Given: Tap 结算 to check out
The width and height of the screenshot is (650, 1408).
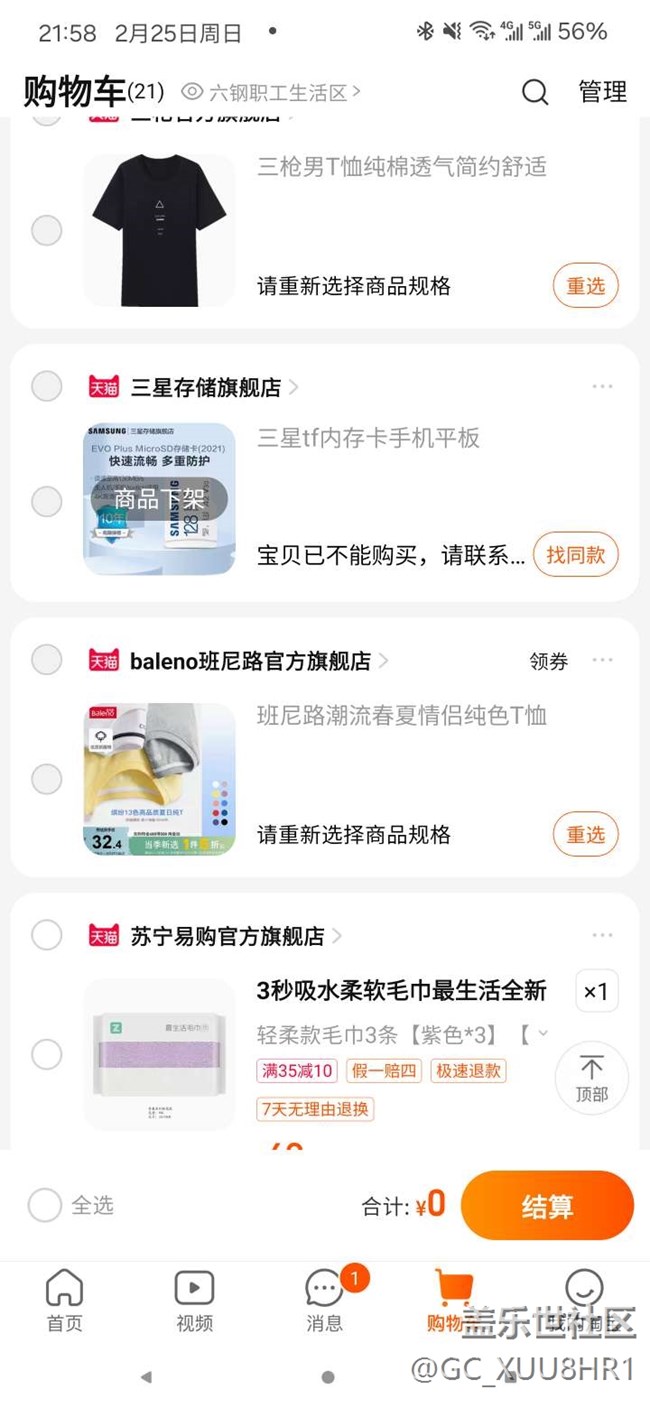Looking at the screenshot, I should pyautogui.click(x=547, y=1206).
